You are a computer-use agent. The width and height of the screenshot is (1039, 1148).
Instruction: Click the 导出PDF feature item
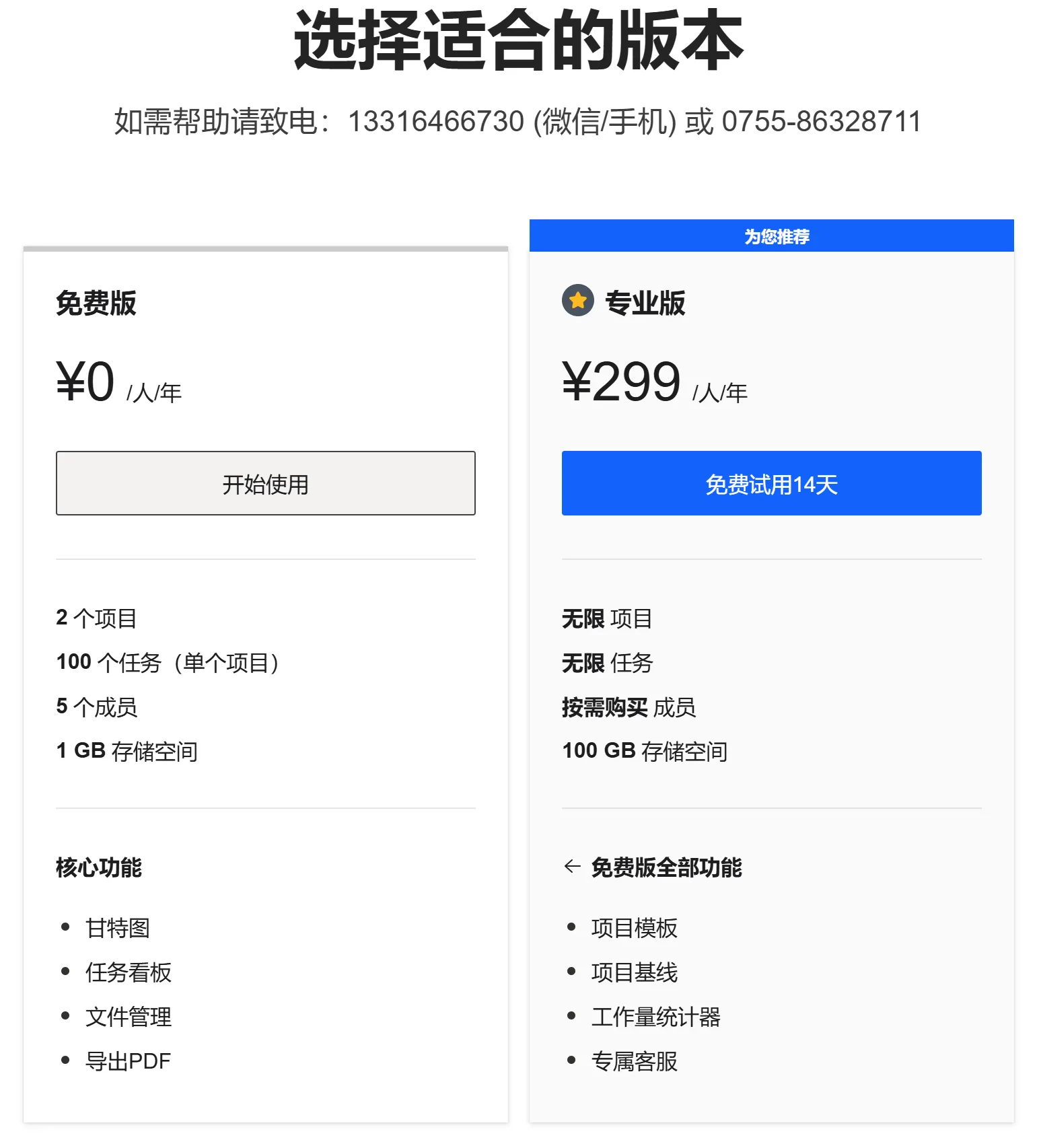[x=127, y=1061]
